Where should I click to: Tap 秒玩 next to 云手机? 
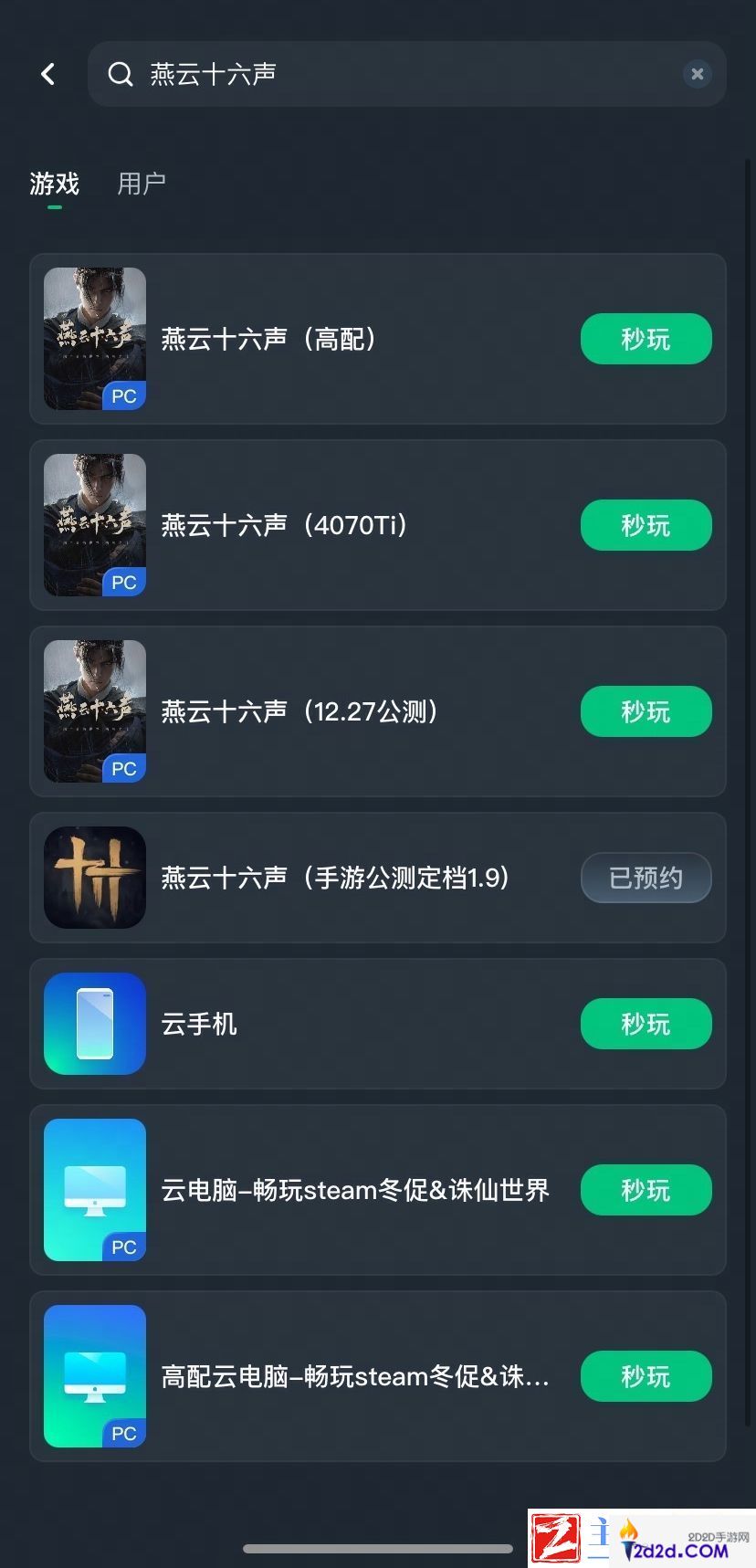pyautogui.click(x=646, y=1024)
